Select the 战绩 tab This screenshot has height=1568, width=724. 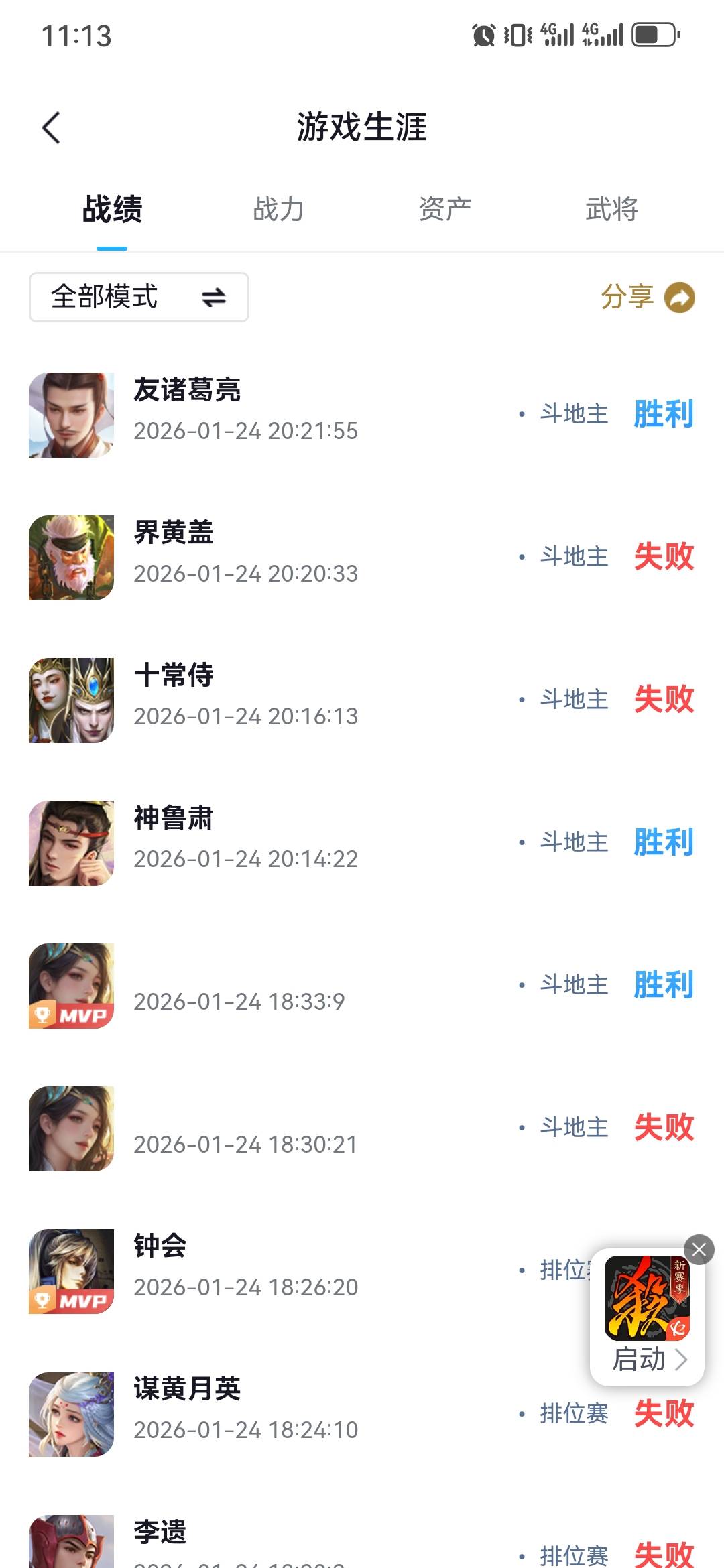coord(112,209)
